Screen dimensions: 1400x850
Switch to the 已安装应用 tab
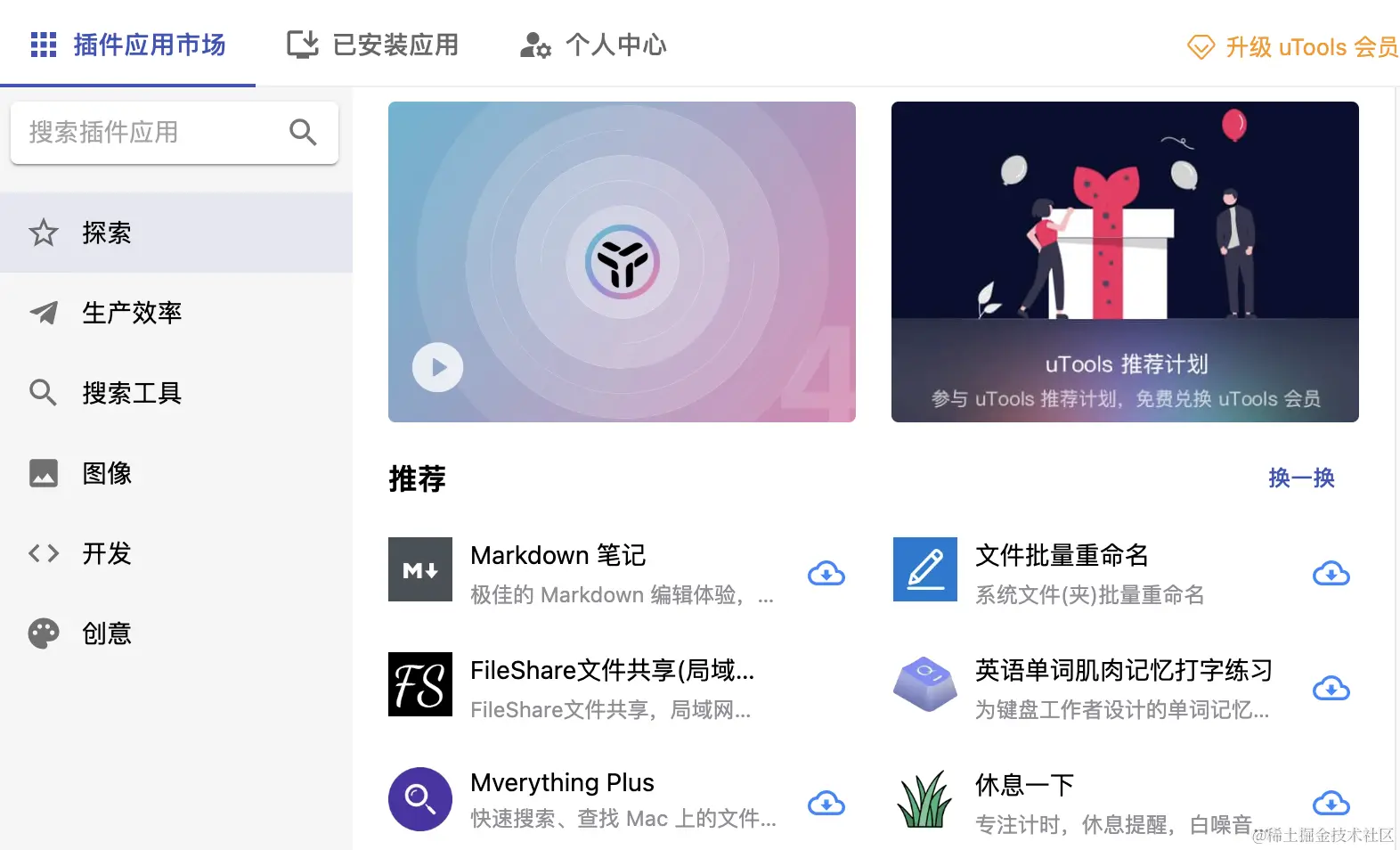(x=372, y=45)
